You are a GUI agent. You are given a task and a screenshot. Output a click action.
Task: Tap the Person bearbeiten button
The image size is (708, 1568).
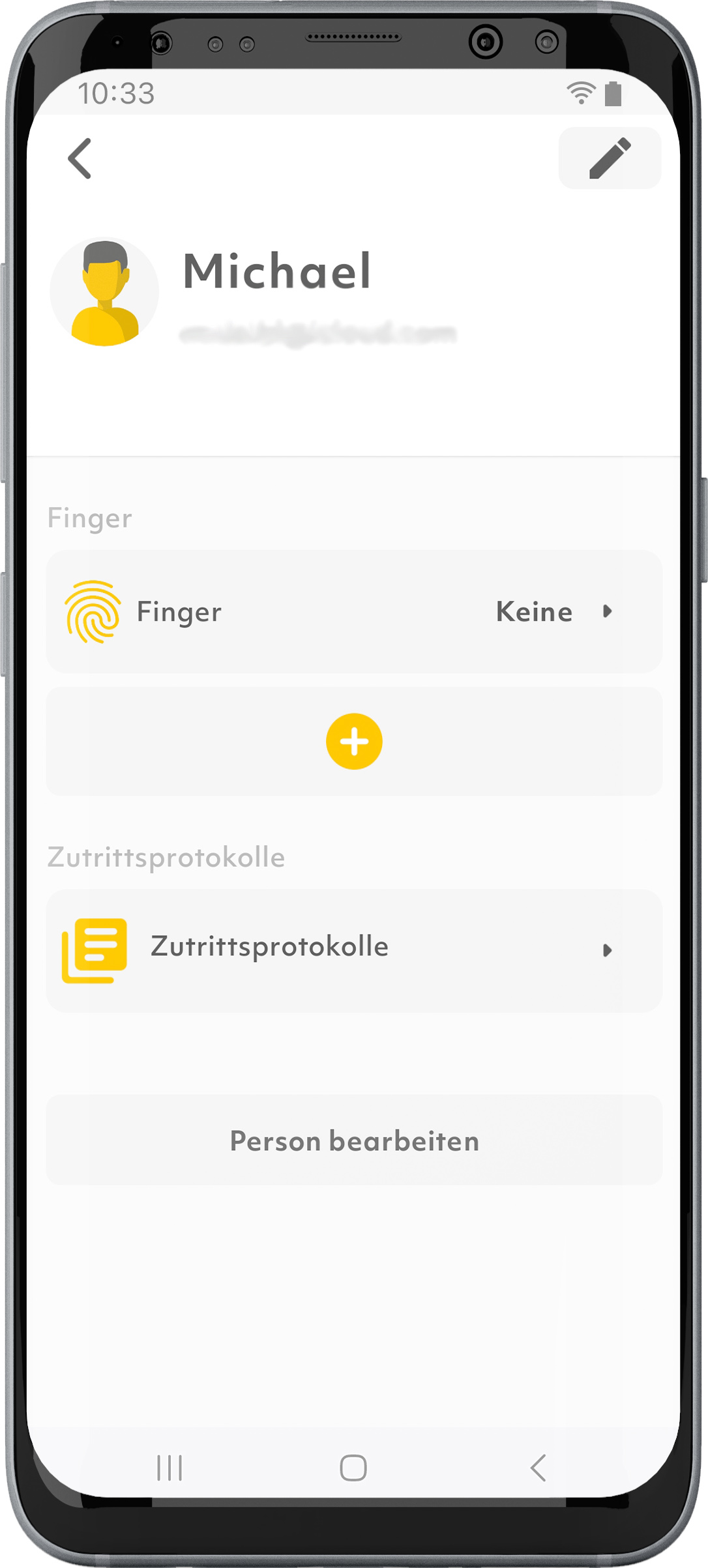click(354, 1141)
